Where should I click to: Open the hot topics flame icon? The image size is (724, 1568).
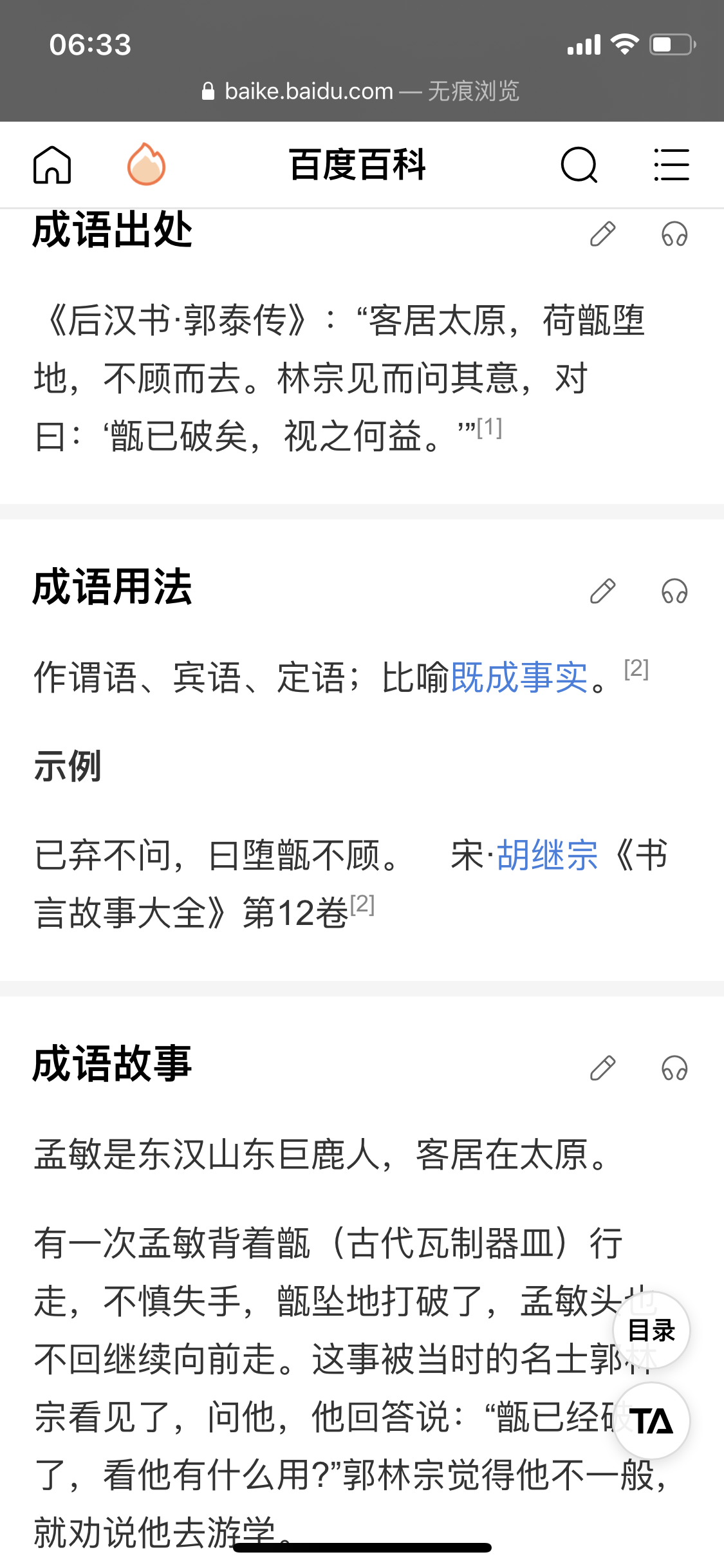pyautogui.click(x=146, y=165)
